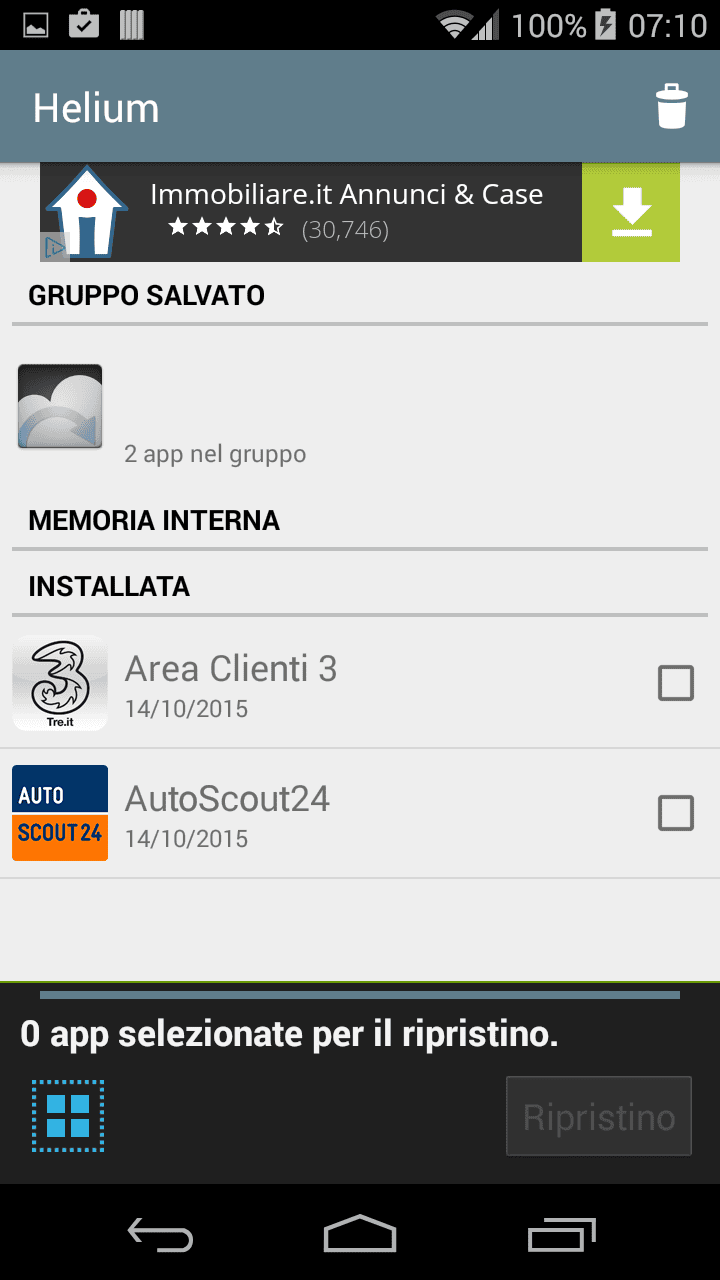The width and height of the screenshot is (720, 1280).
Task: Tap the Ripristino button
Action: 599,1116
